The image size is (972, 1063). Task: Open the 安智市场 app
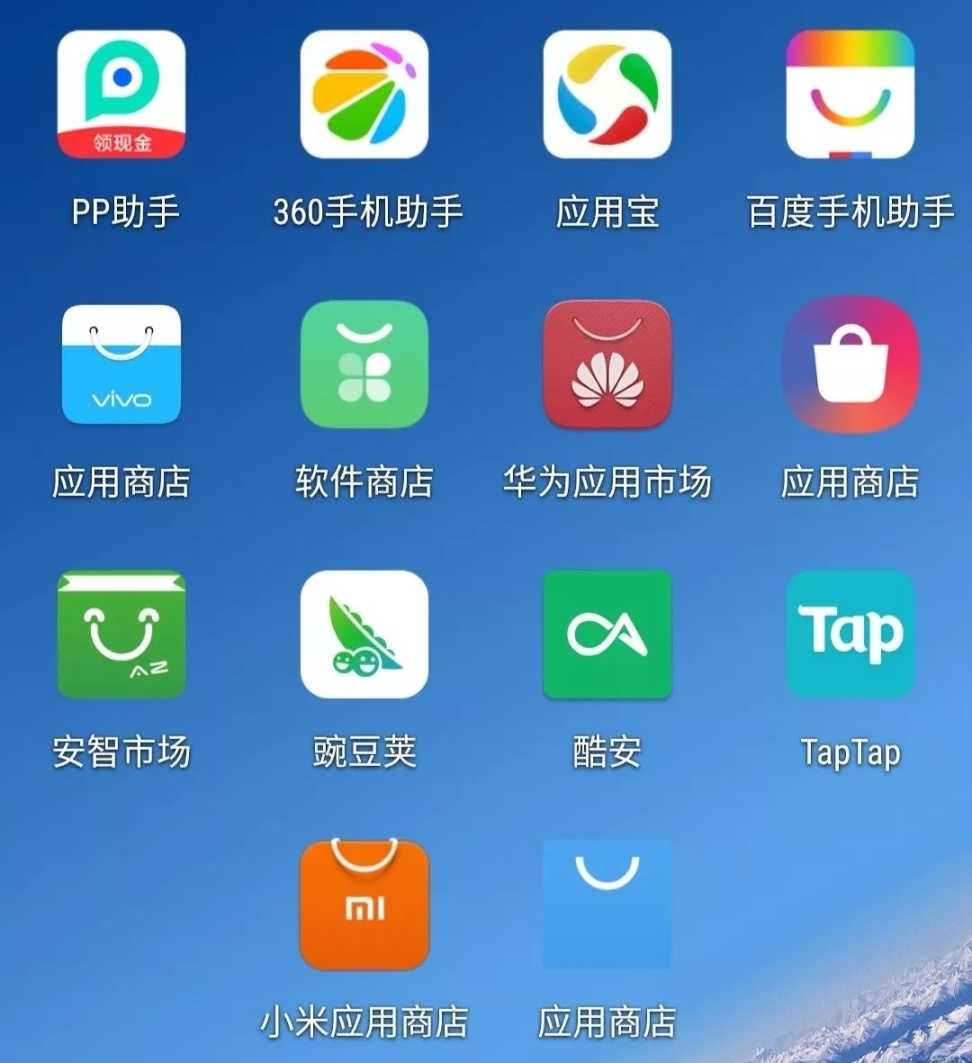[121, 634]
